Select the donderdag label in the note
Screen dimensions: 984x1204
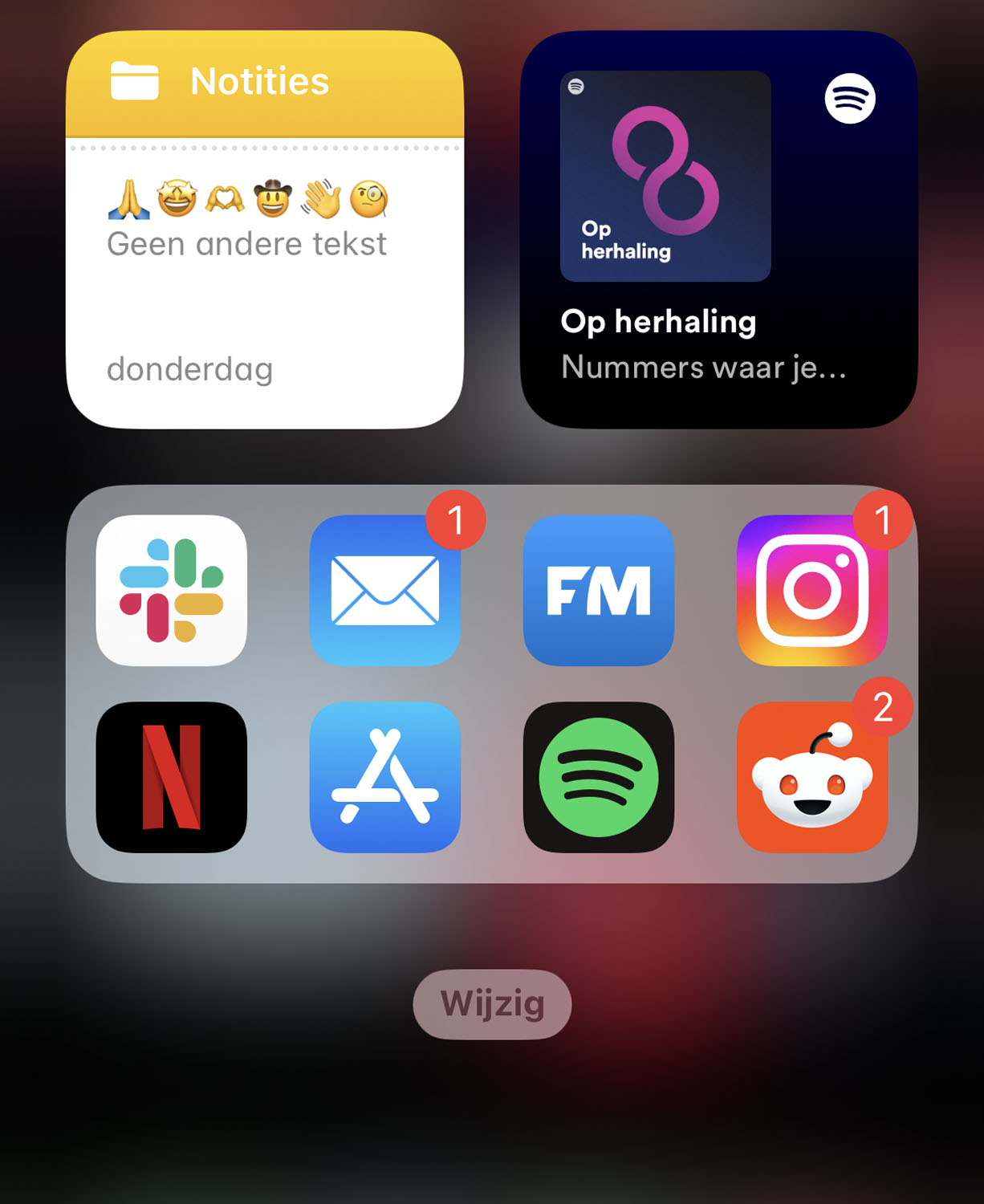(x=191, y=369)
